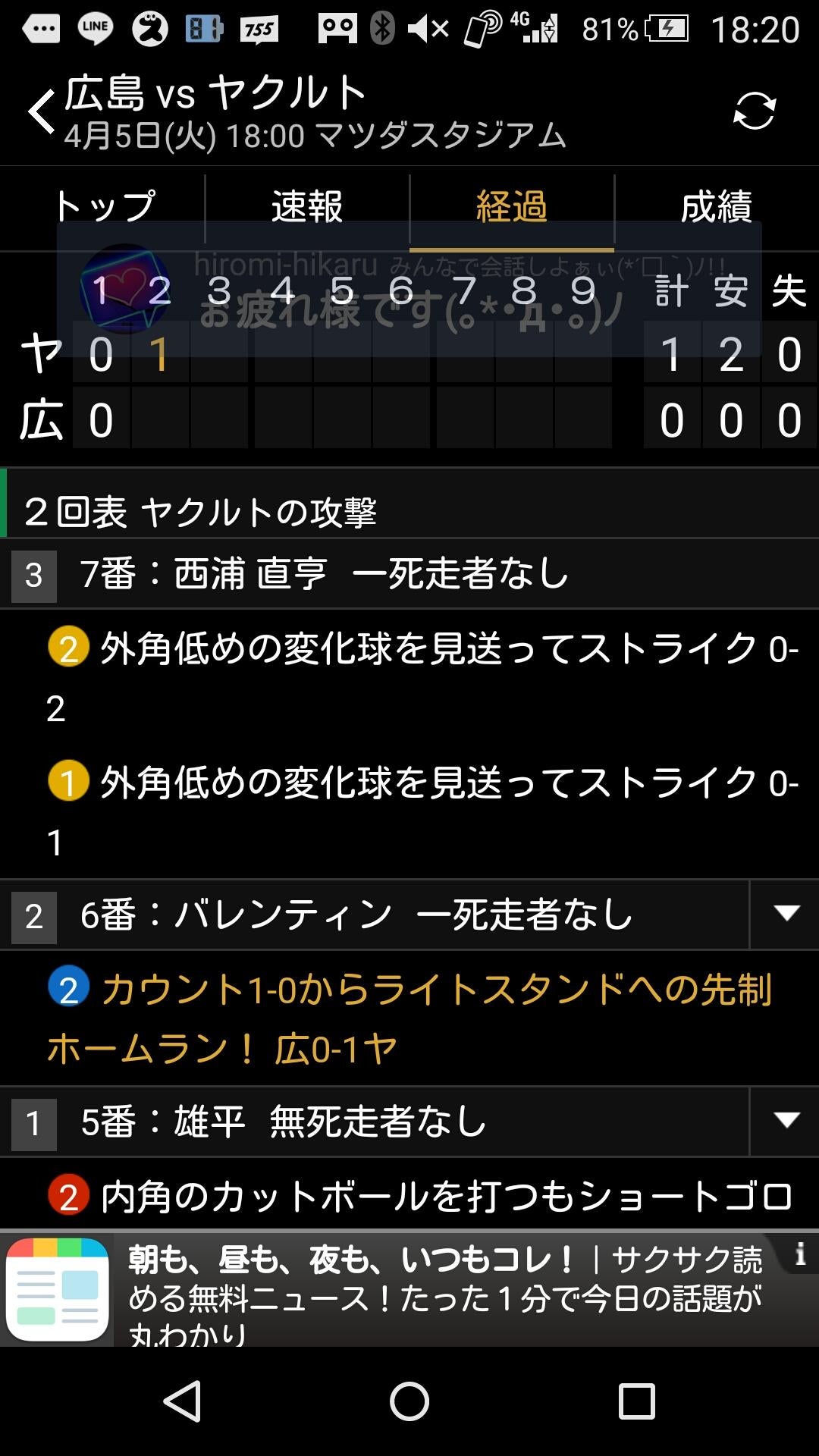819x1456 pixels.
Task: Refresh the game data
Action: (754, 111)
